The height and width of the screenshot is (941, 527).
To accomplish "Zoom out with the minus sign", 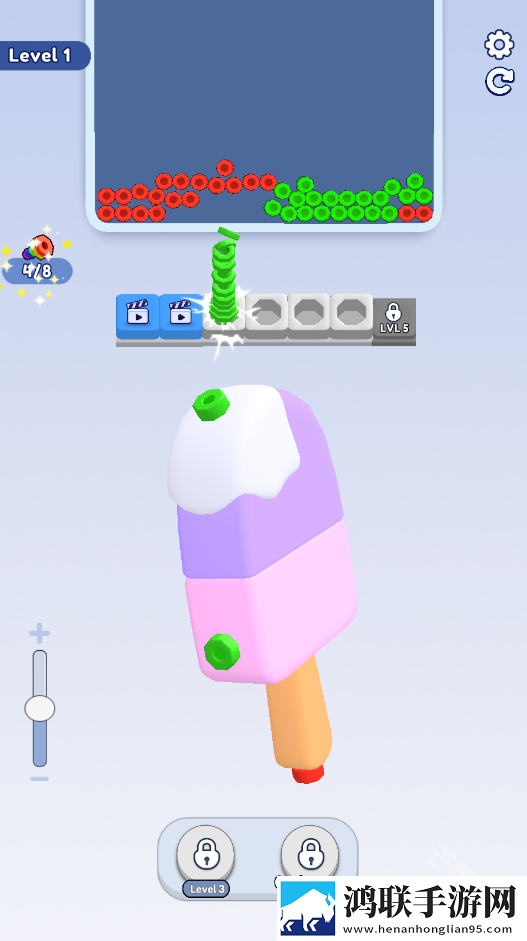I will point(40,779).
